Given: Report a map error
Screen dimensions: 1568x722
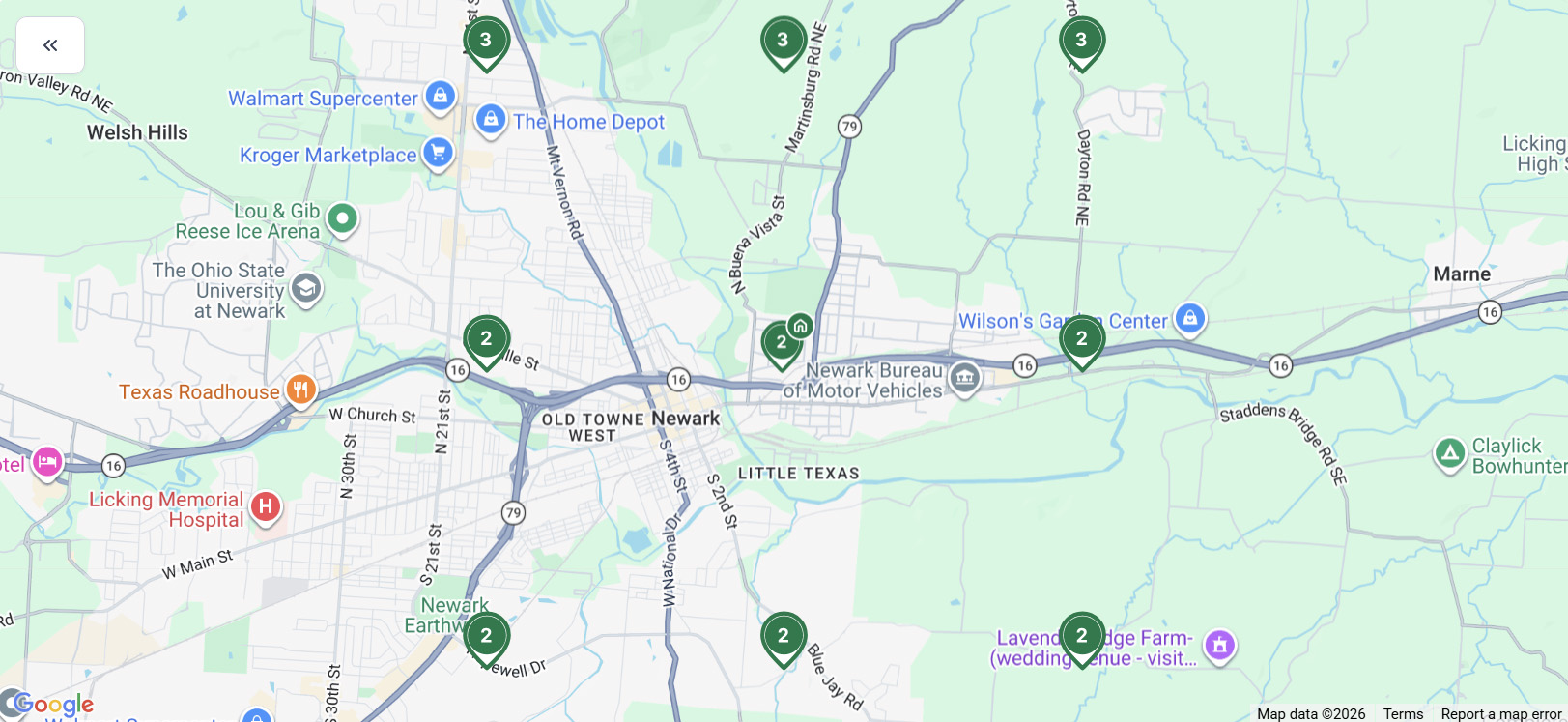Looking at the screenshot, I should (x=1500, y=713).
